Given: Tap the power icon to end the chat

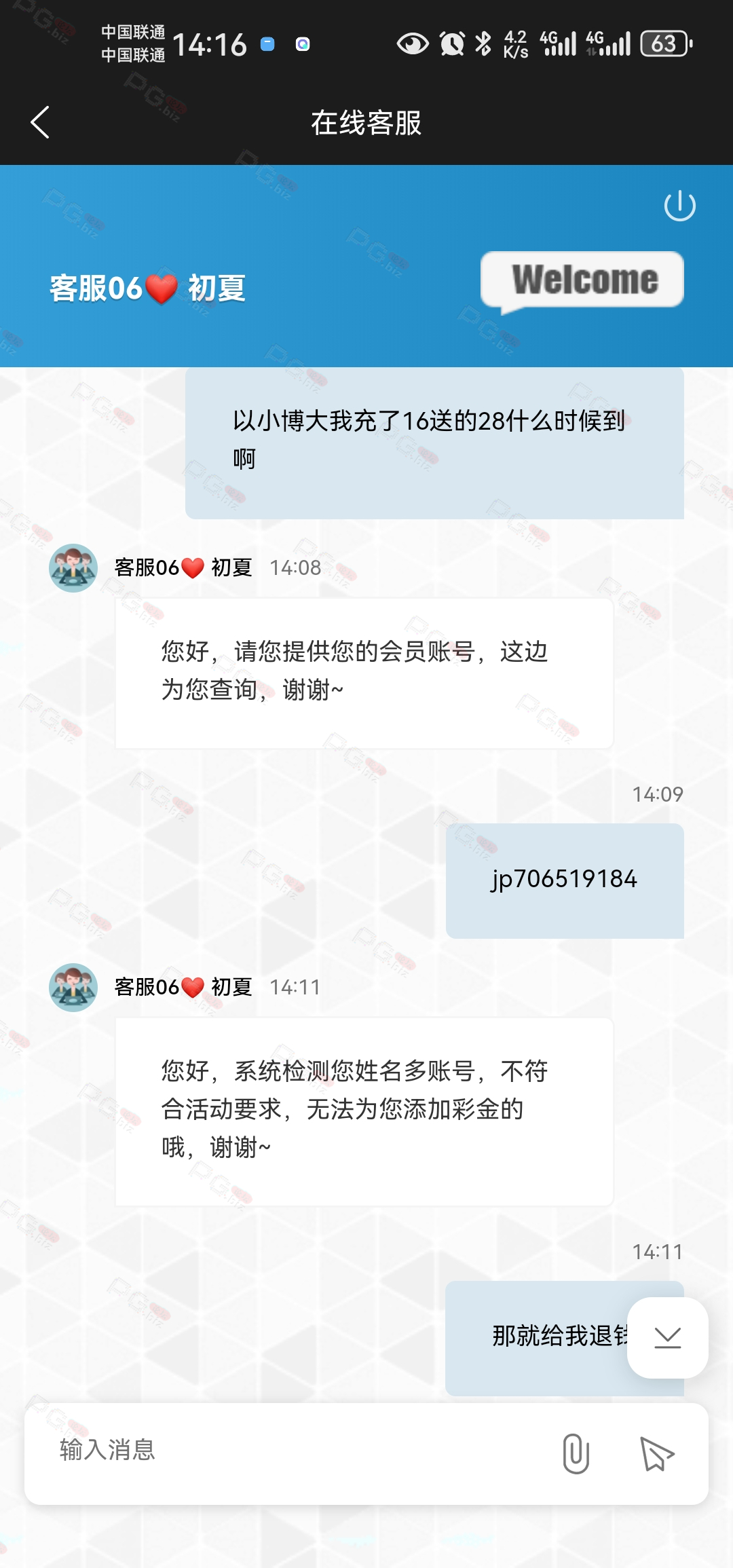Looking at the screenshot, I should (x=679, y=206).
